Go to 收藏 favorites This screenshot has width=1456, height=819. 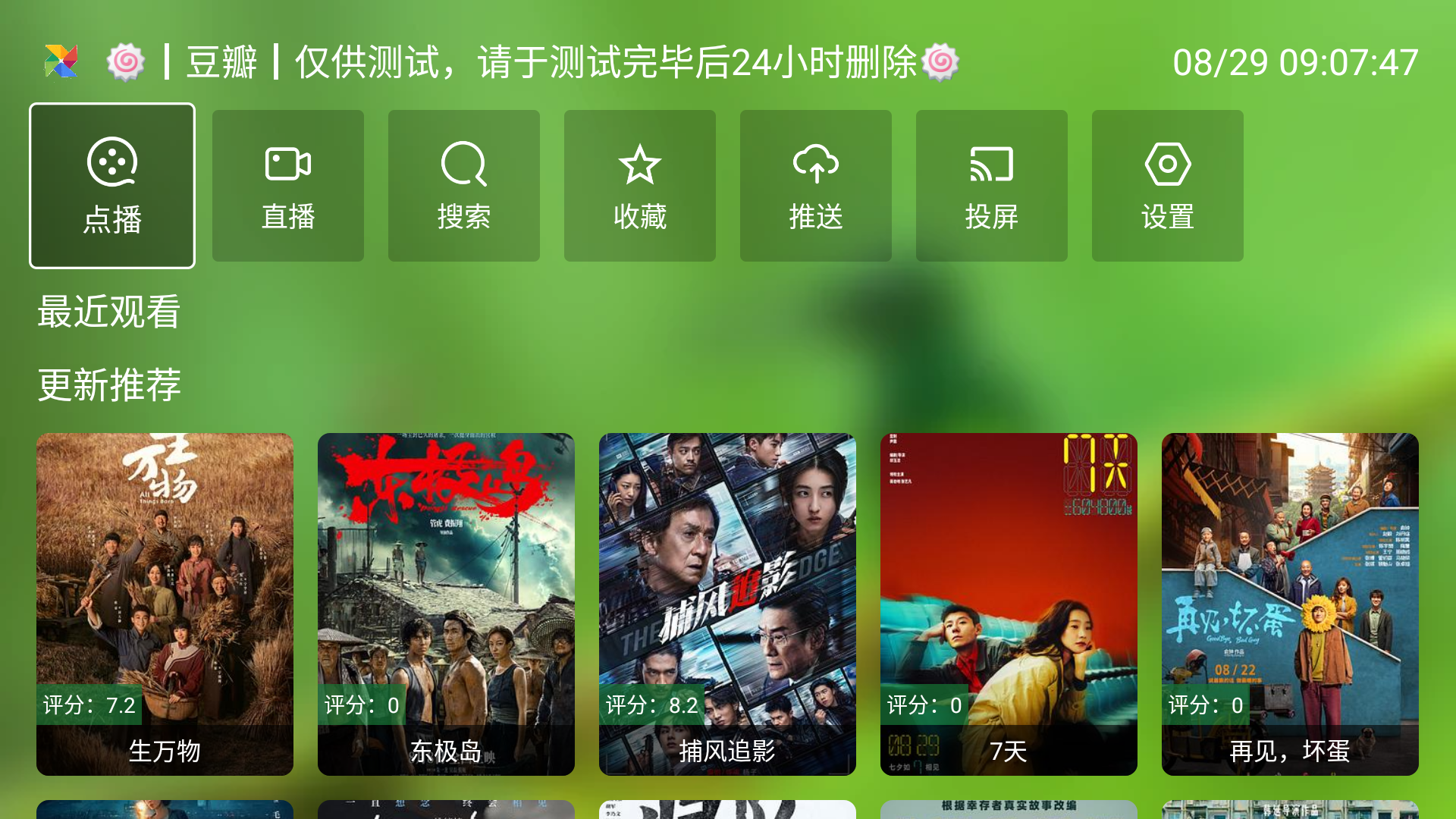pos(640,186)
